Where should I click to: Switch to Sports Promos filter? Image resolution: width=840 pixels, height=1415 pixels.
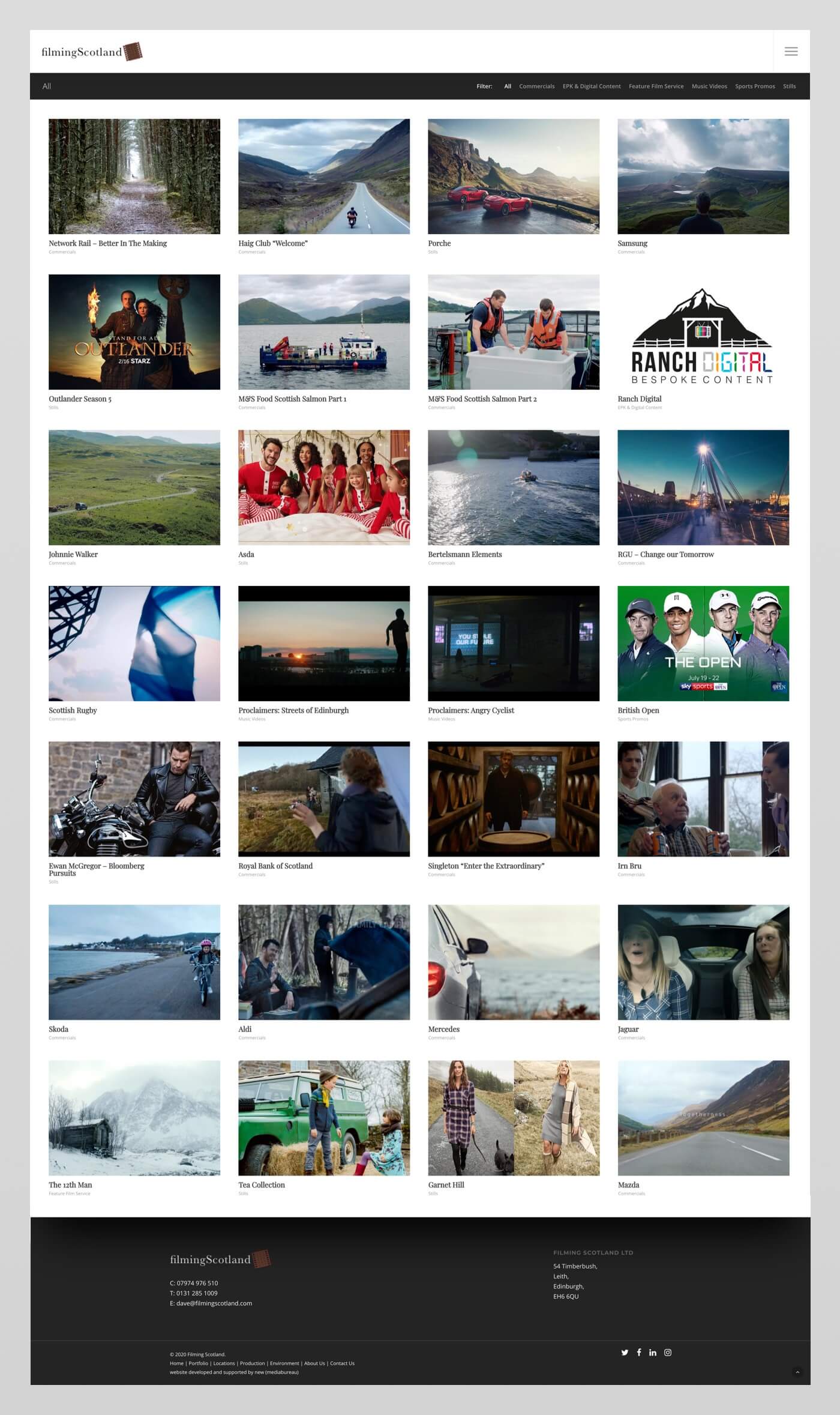754,86
